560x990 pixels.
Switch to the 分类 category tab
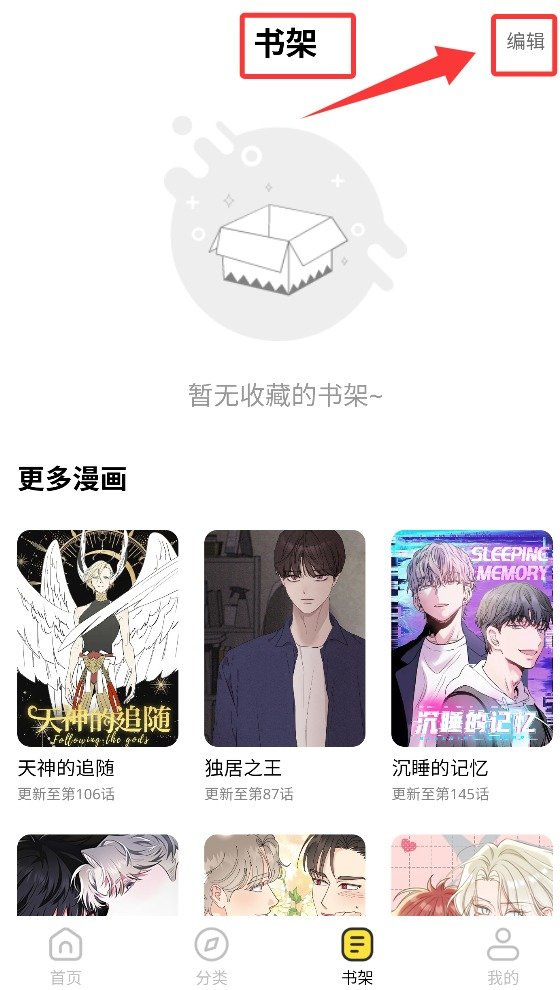211,955
